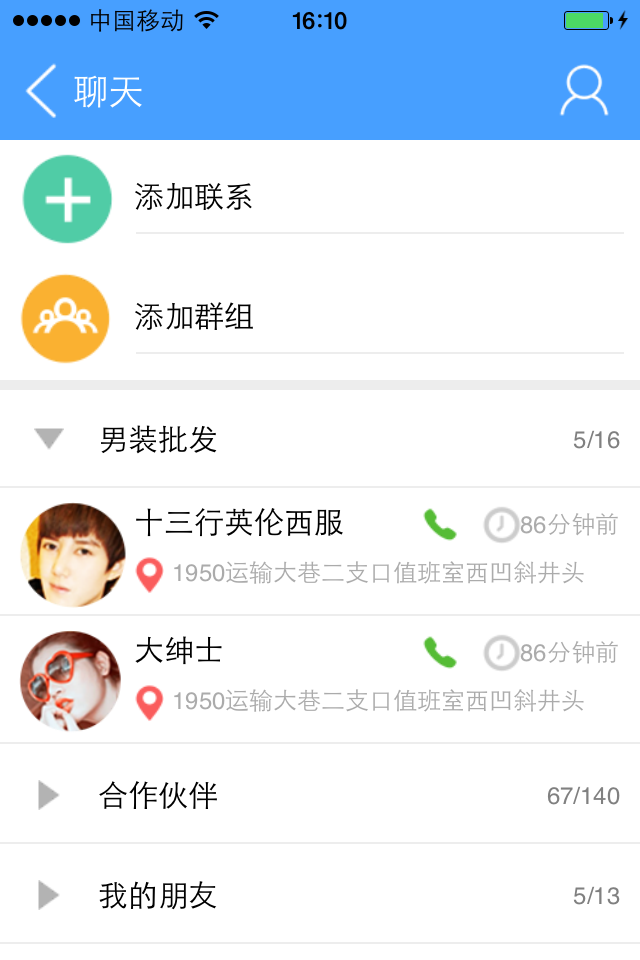
Task: Tap 添加群组 to add a group
Action: (194, 318)
